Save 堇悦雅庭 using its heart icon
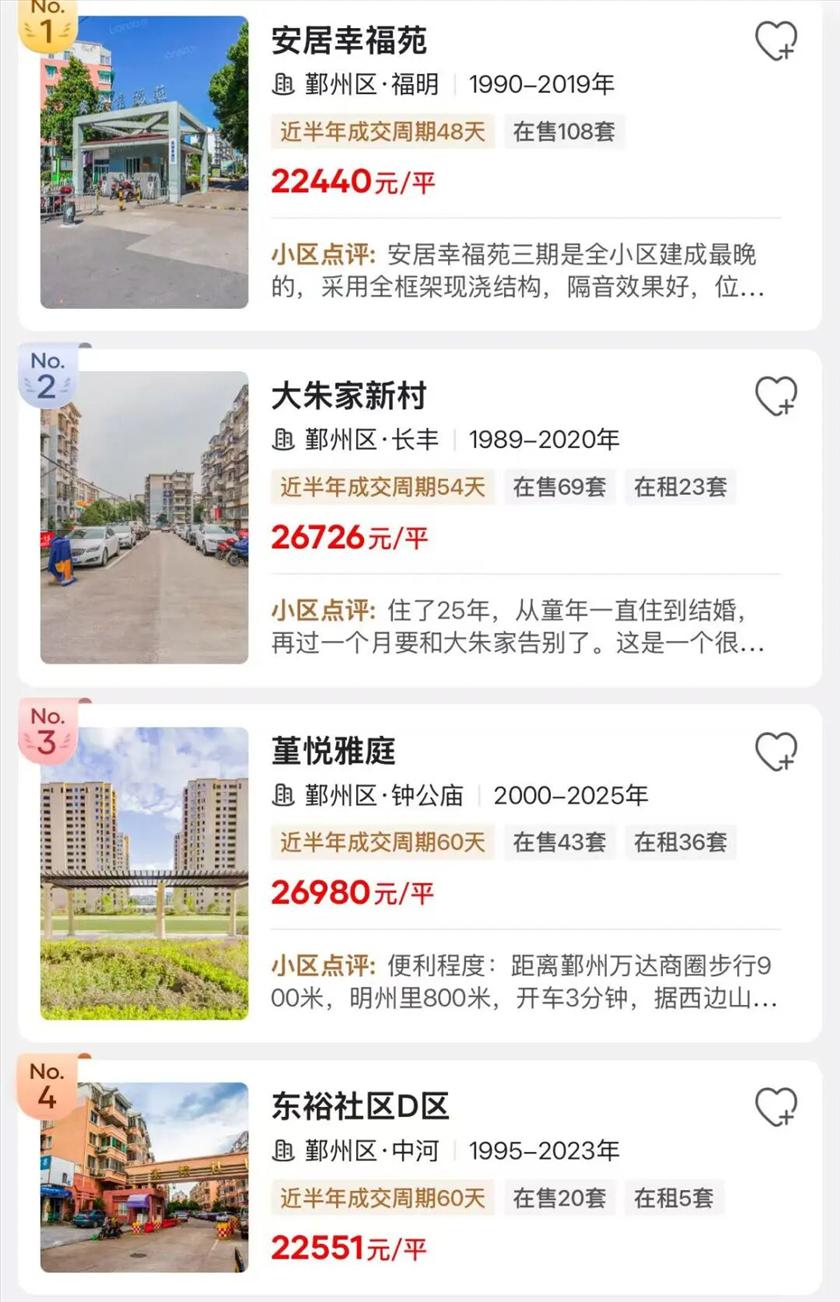The width and height of the screenshot is (840, 1302). coord(775,751)
